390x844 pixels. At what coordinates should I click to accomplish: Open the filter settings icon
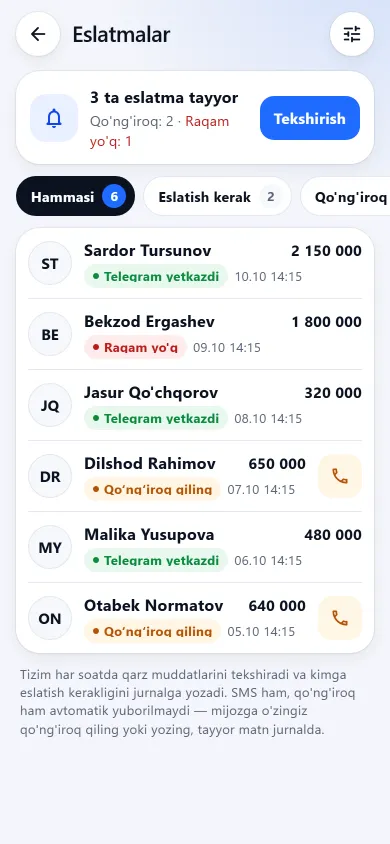coord(352,34)
